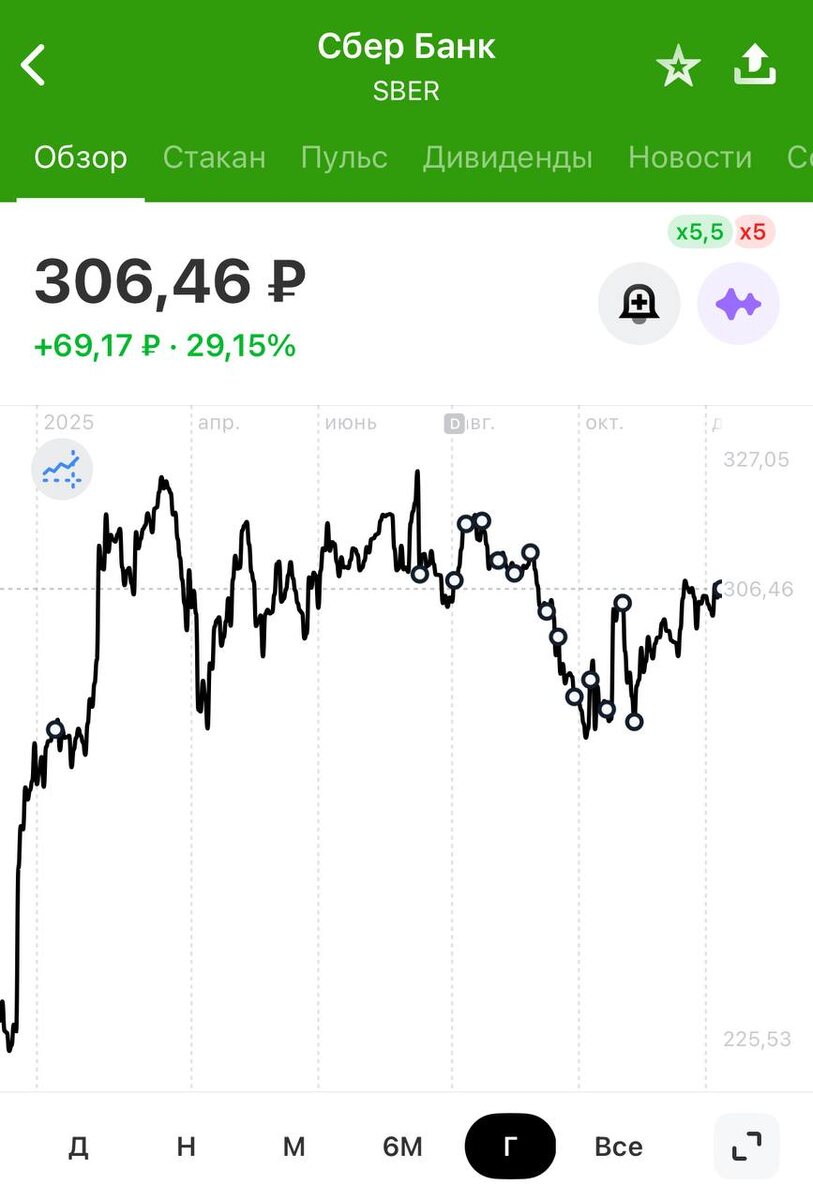Viewport: 813px width, 1200px height.
Task: Select the Дивиденды tab
Action: (508, 157)
